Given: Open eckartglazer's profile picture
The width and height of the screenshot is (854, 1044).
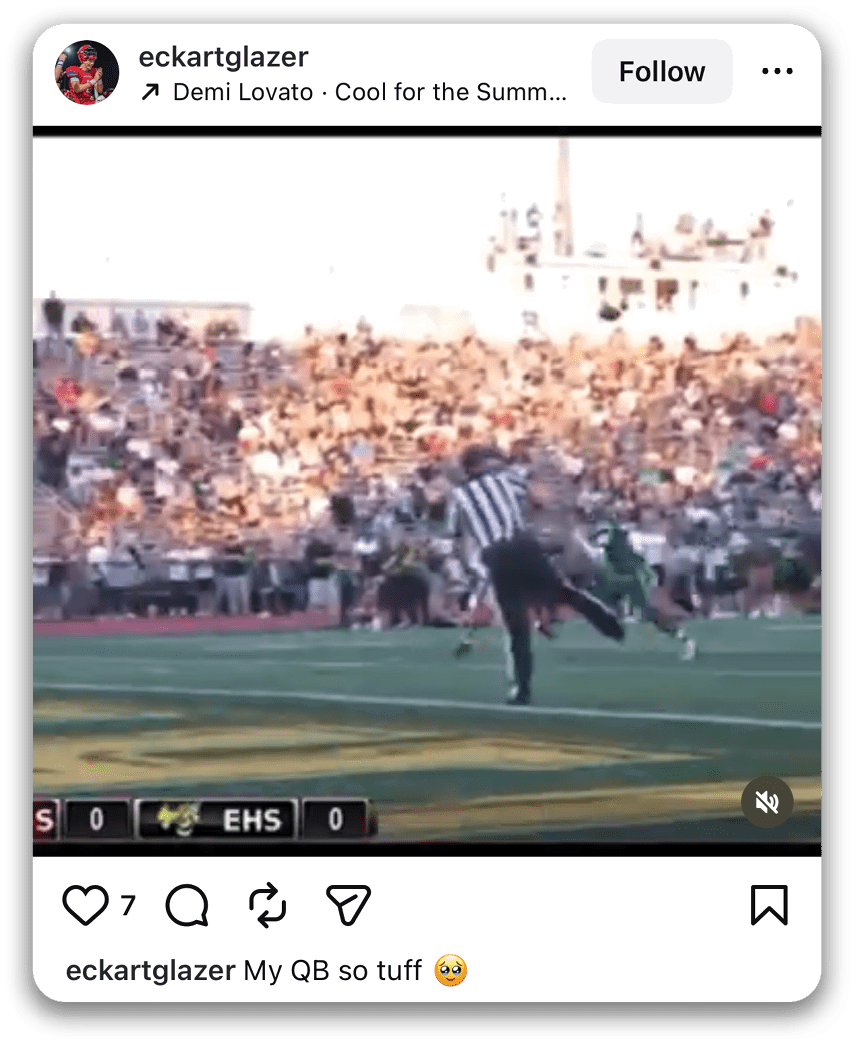Looking at the screenshot, I should tap(87, 72).
